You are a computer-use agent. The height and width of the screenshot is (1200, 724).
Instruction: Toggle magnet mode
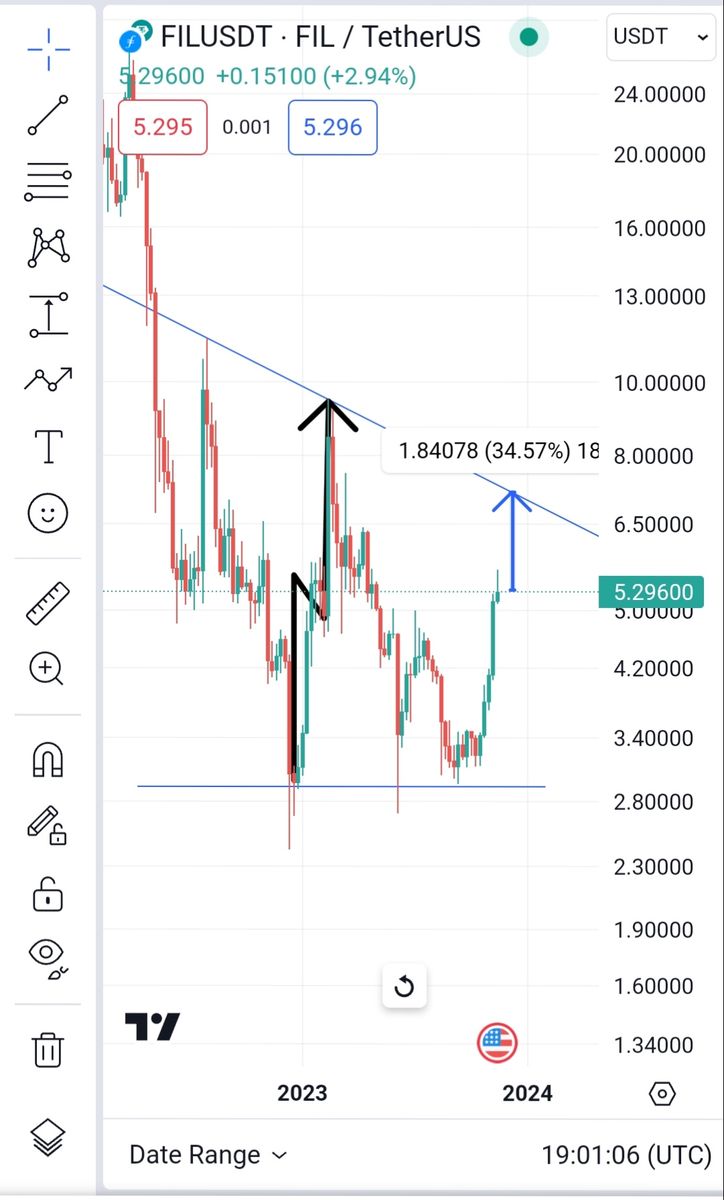point(48,760)
